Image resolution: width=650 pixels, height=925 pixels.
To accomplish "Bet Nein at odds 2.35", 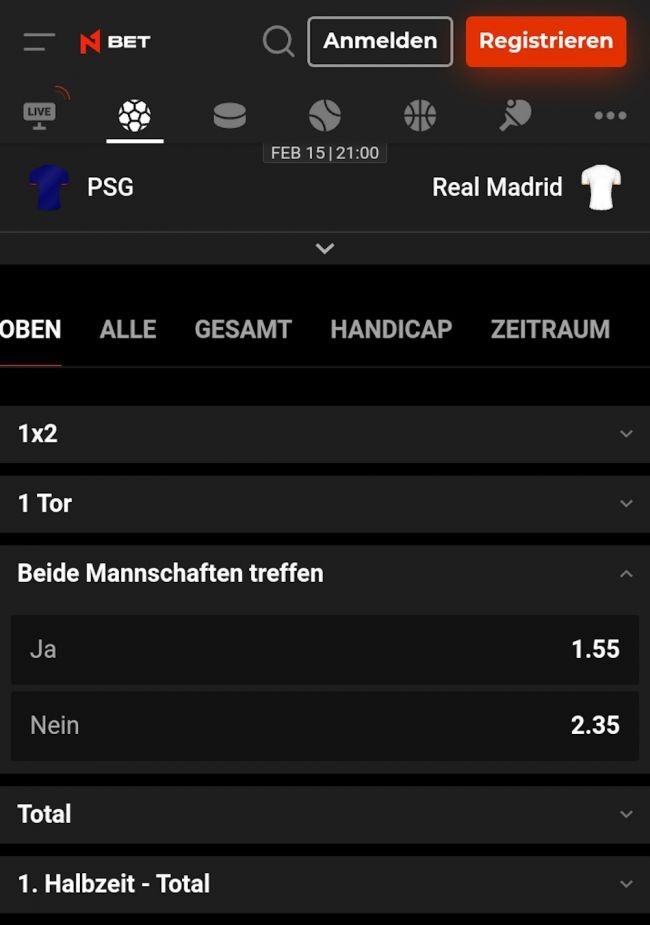I will (325, 726).
